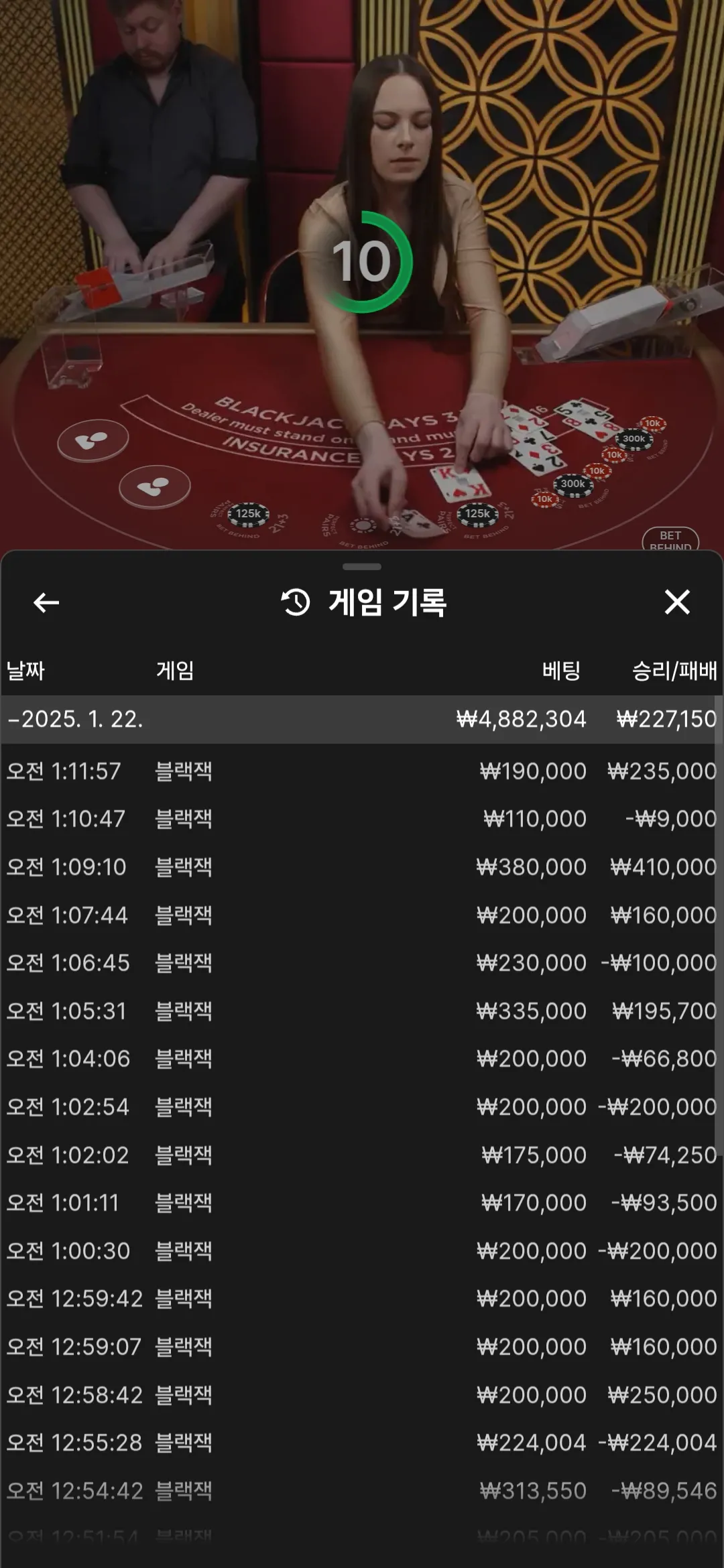Open the blackjack record at 오전 1:10:47

362,819
